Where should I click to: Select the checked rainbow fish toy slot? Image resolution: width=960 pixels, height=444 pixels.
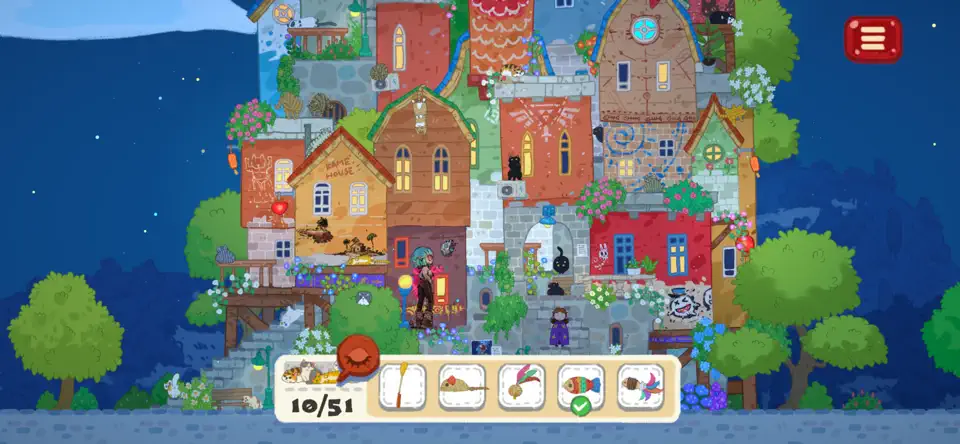pyautogui.click(x=581, y=386)
